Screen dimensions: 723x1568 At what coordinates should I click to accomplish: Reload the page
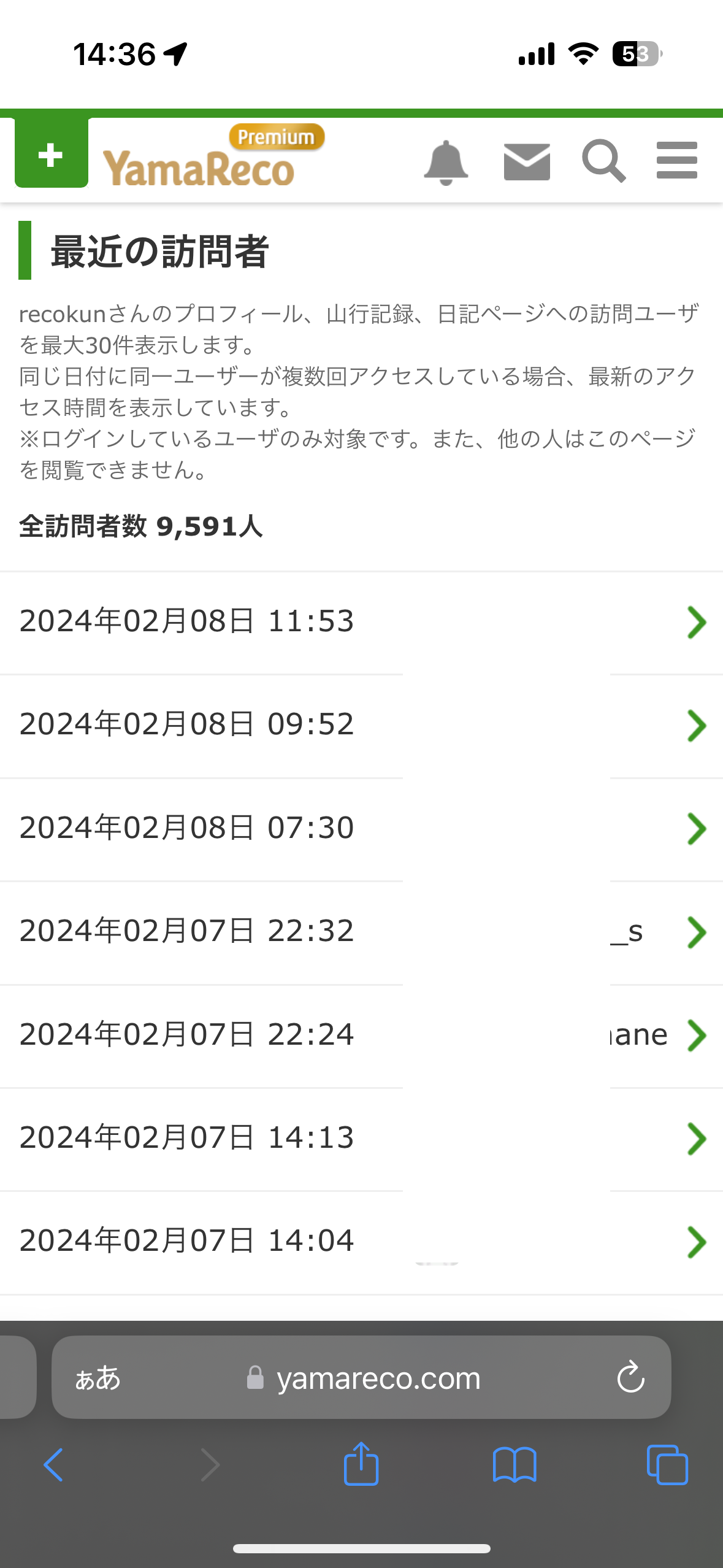tap(630, 1378)
